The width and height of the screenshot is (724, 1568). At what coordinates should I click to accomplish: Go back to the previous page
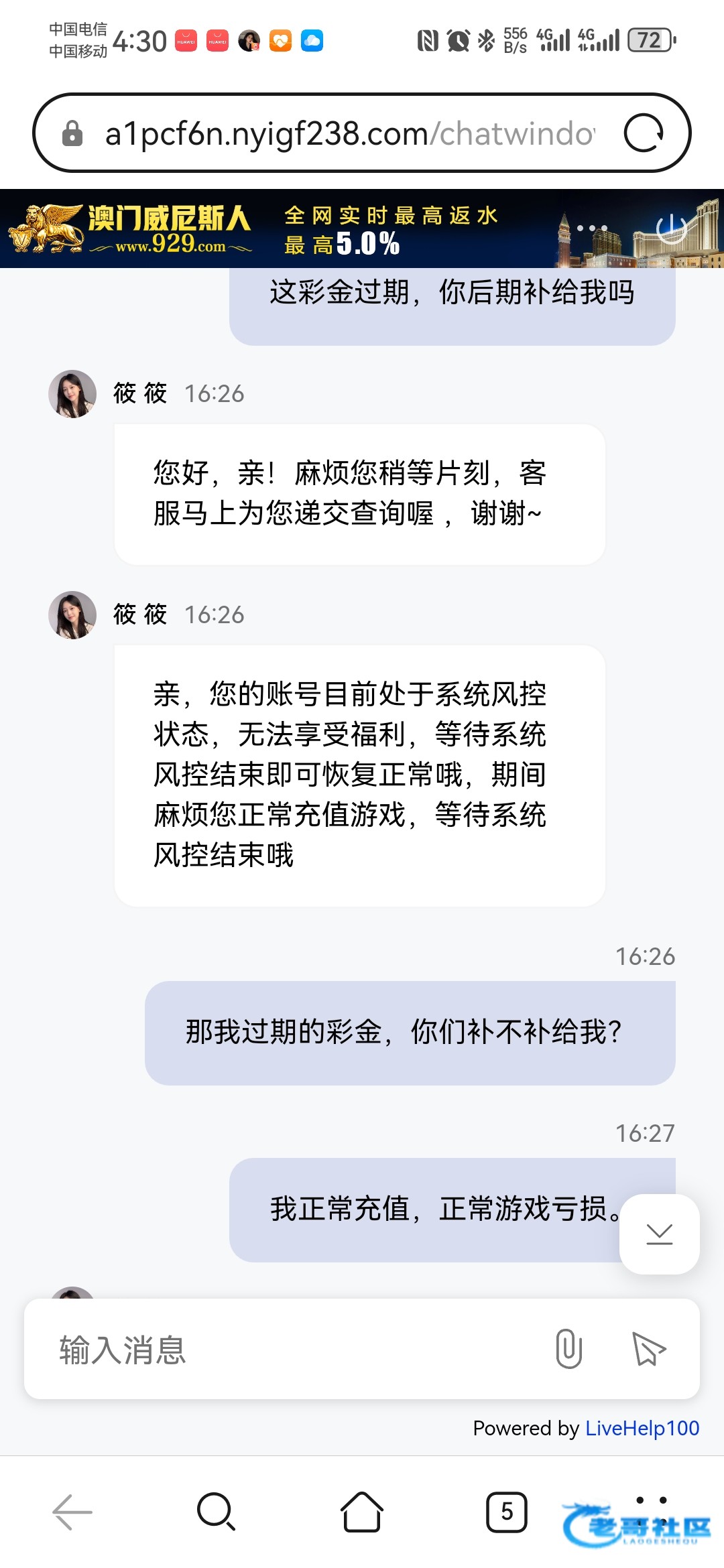[72, 1512]
